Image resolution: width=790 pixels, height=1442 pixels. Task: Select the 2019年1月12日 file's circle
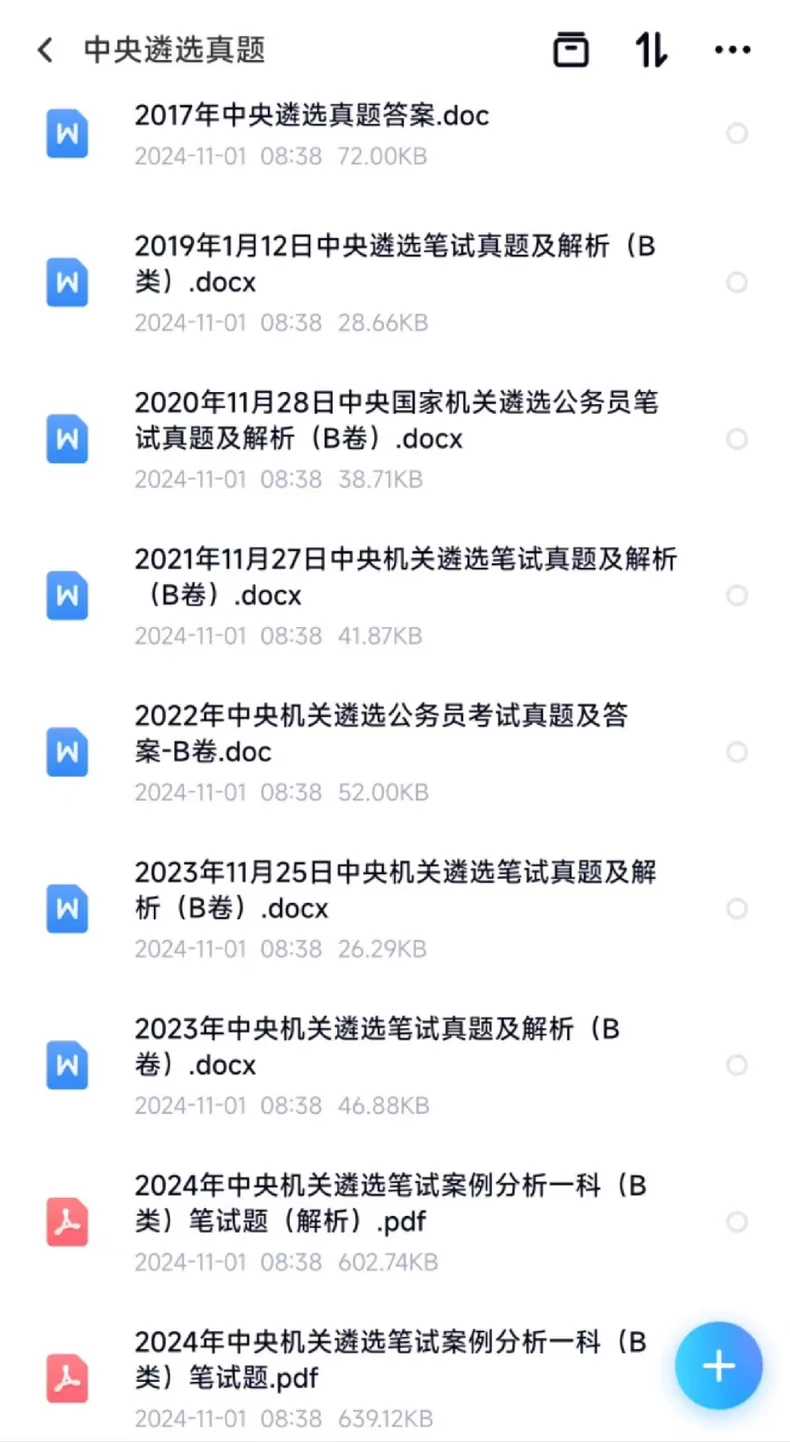[x=737, y=282]
